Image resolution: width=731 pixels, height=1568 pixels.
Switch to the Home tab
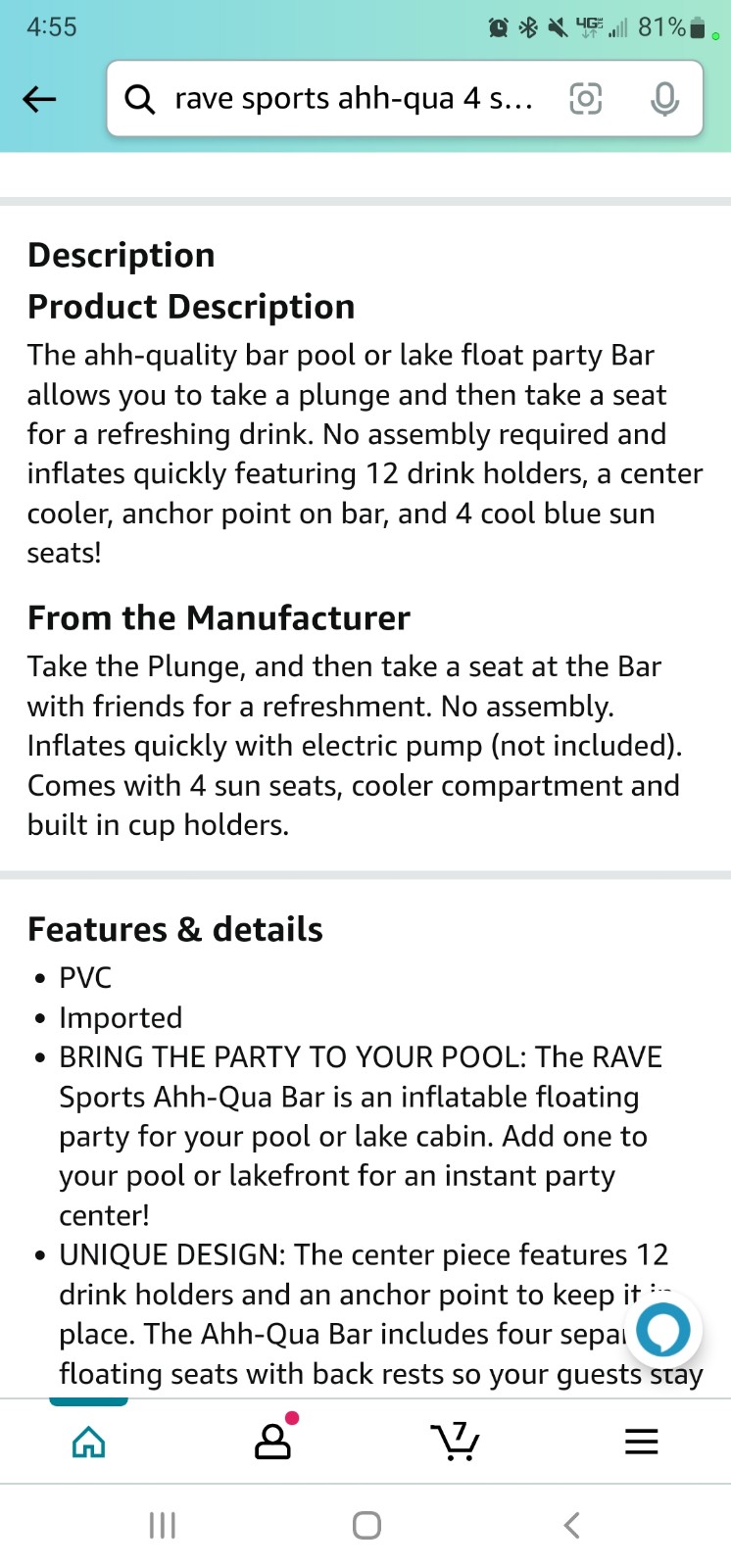(89, 1442)
